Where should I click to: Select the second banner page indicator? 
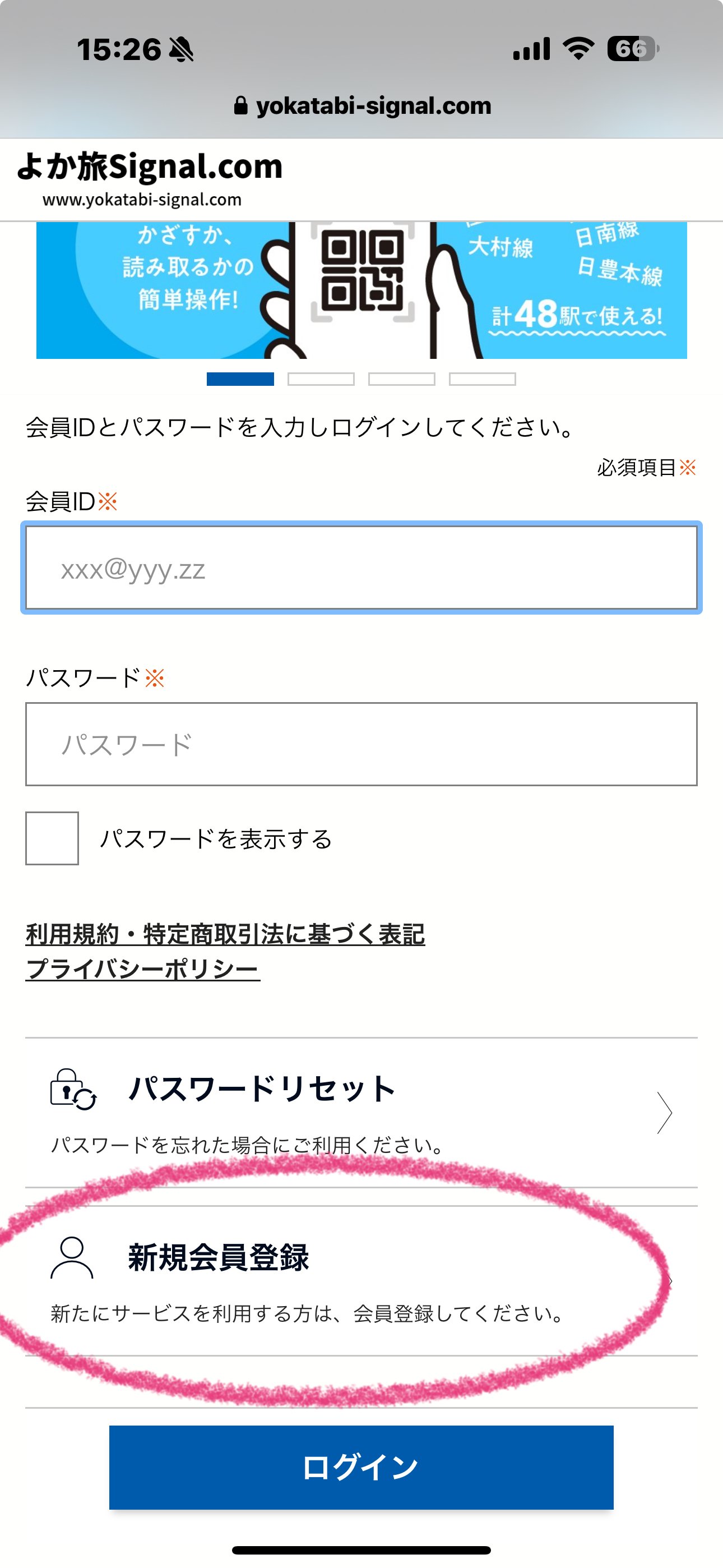[x=321, y=379]
